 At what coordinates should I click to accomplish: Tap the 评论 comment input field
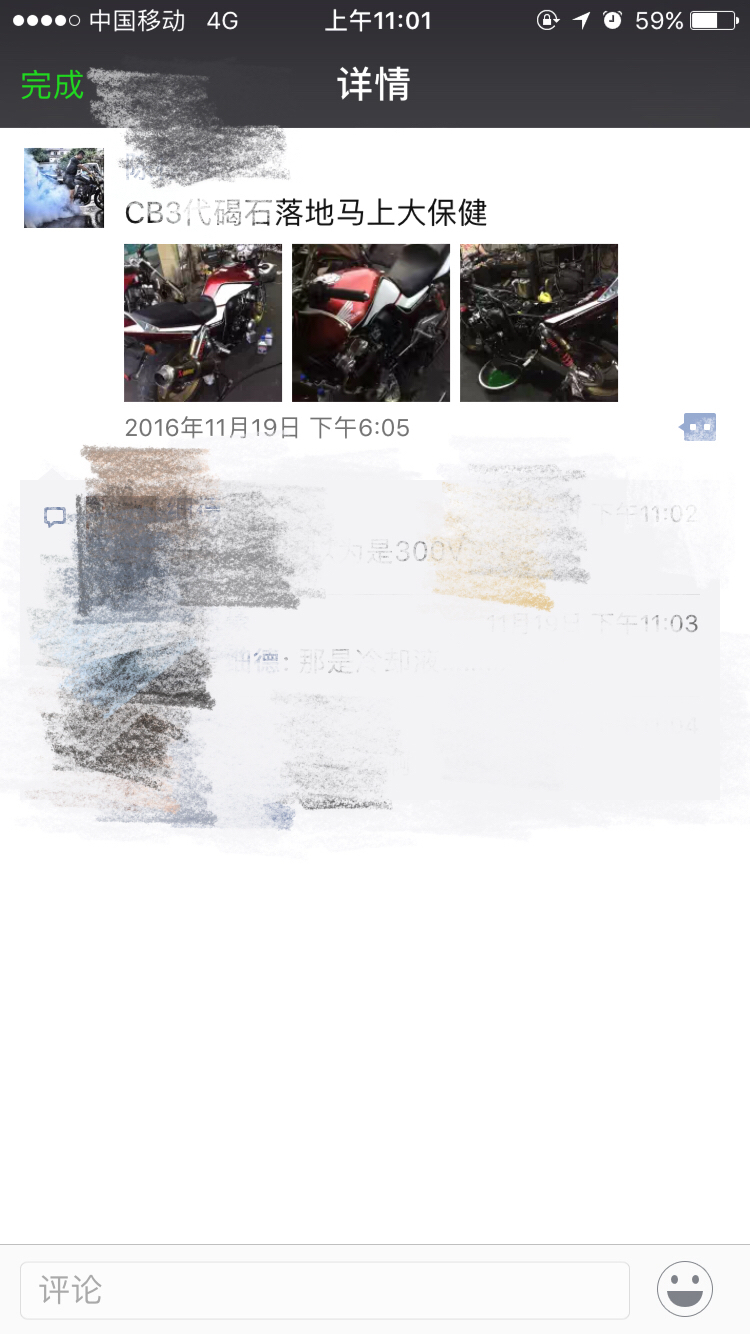click(x=325, y=1290)
